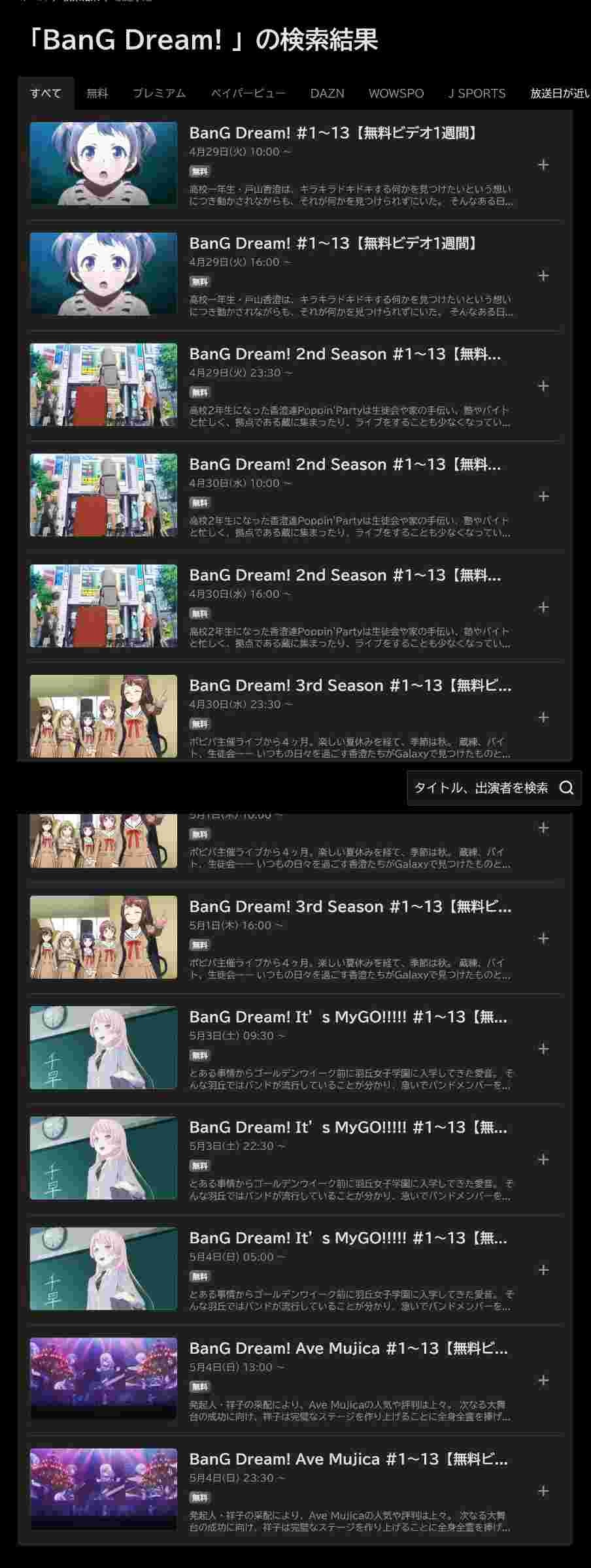Open the ペイパービュー tab
The image size is (591, 1568).
248,93
